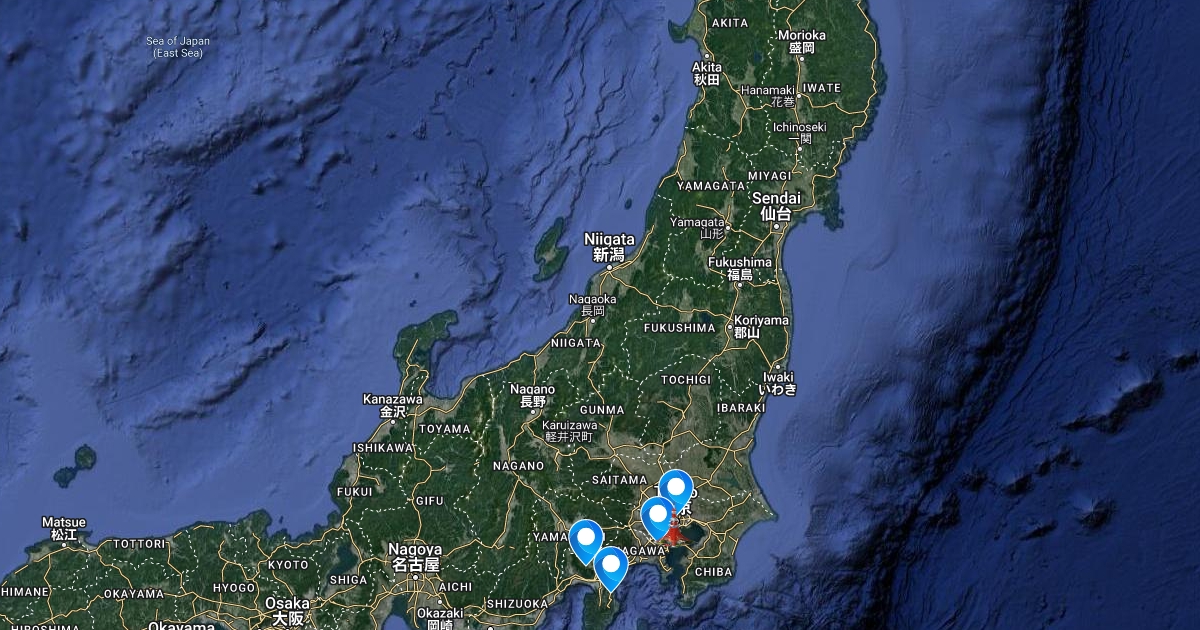Select the blue pin left of Tokyo Tower
1200x630 pixels.
[657, 517]
